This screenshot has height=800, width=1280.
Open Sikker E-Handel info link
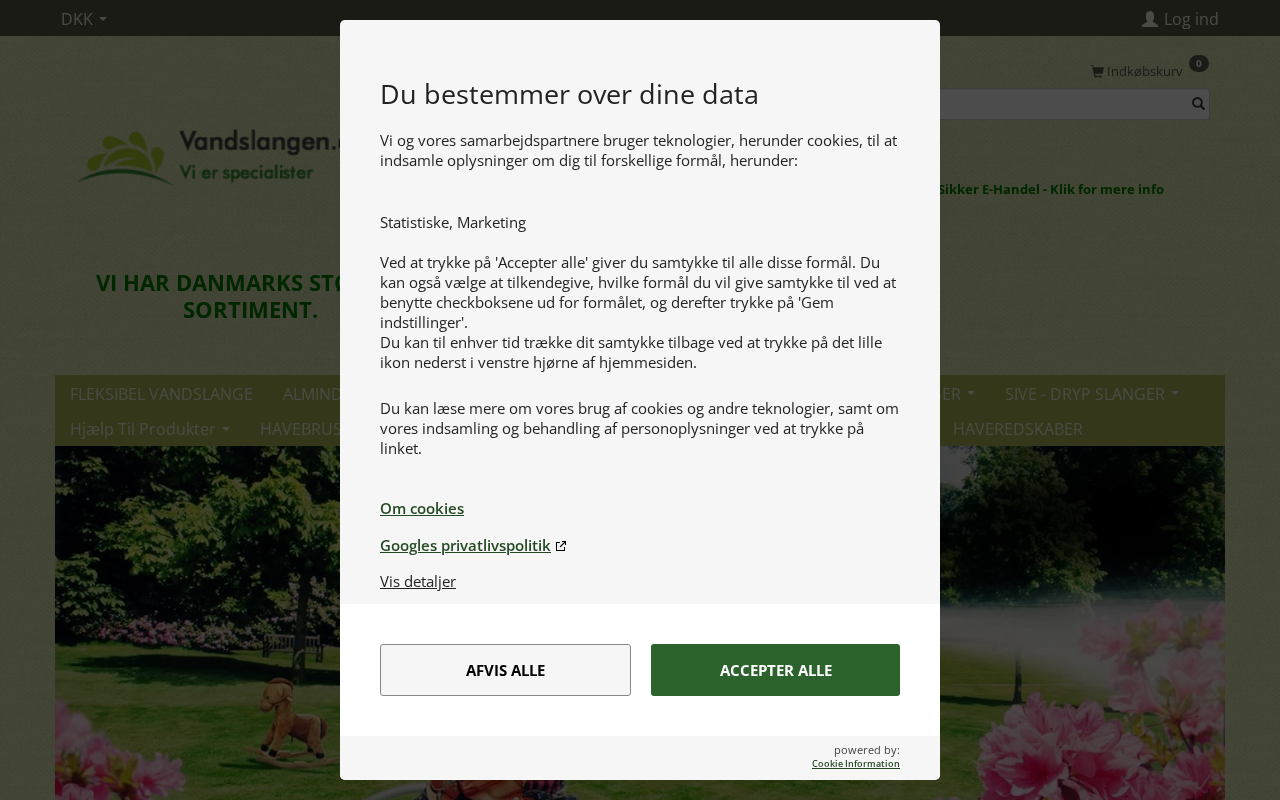(1050, 189)
